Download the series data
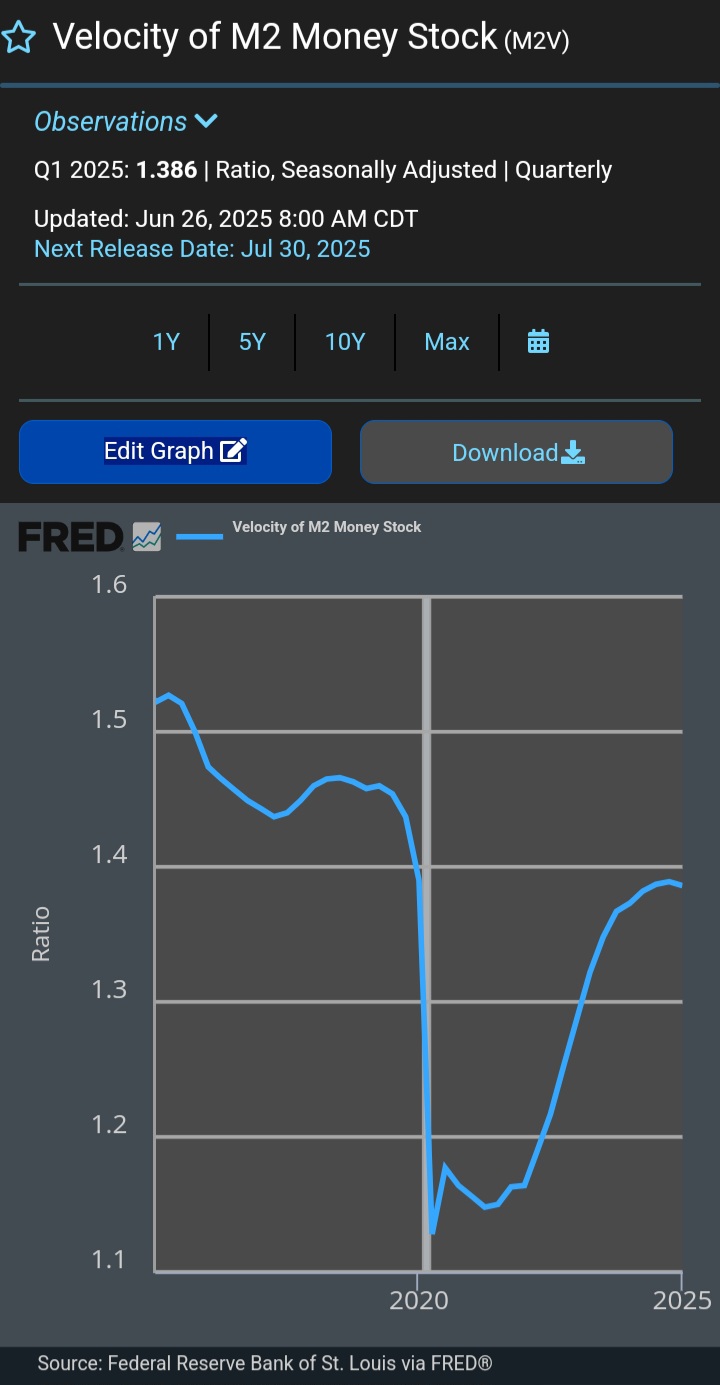Screen dimensions: 720x1385 pyautogui.click(x=516, y=452)
